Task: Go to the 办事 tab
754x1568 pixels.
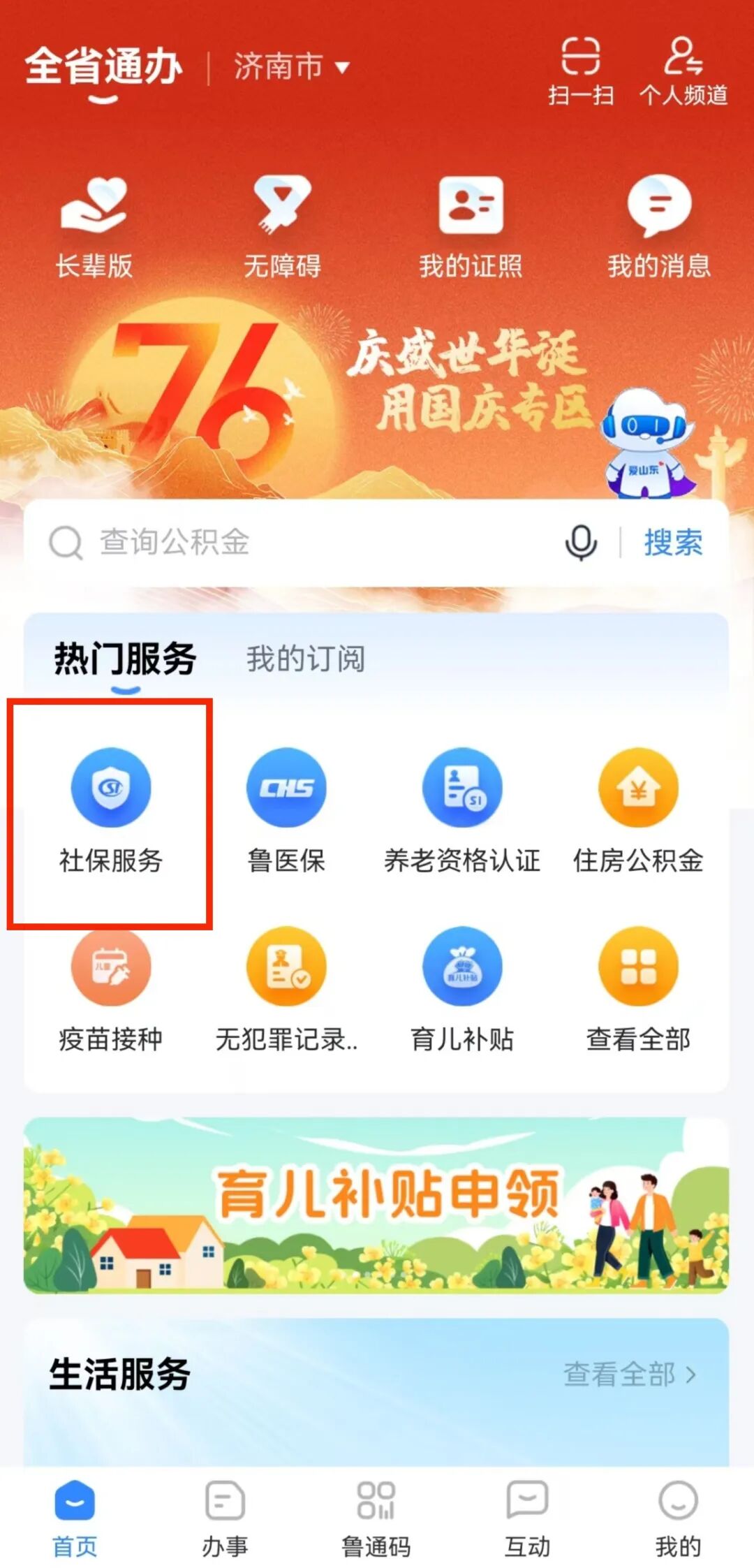Action: coord(225,1517)
